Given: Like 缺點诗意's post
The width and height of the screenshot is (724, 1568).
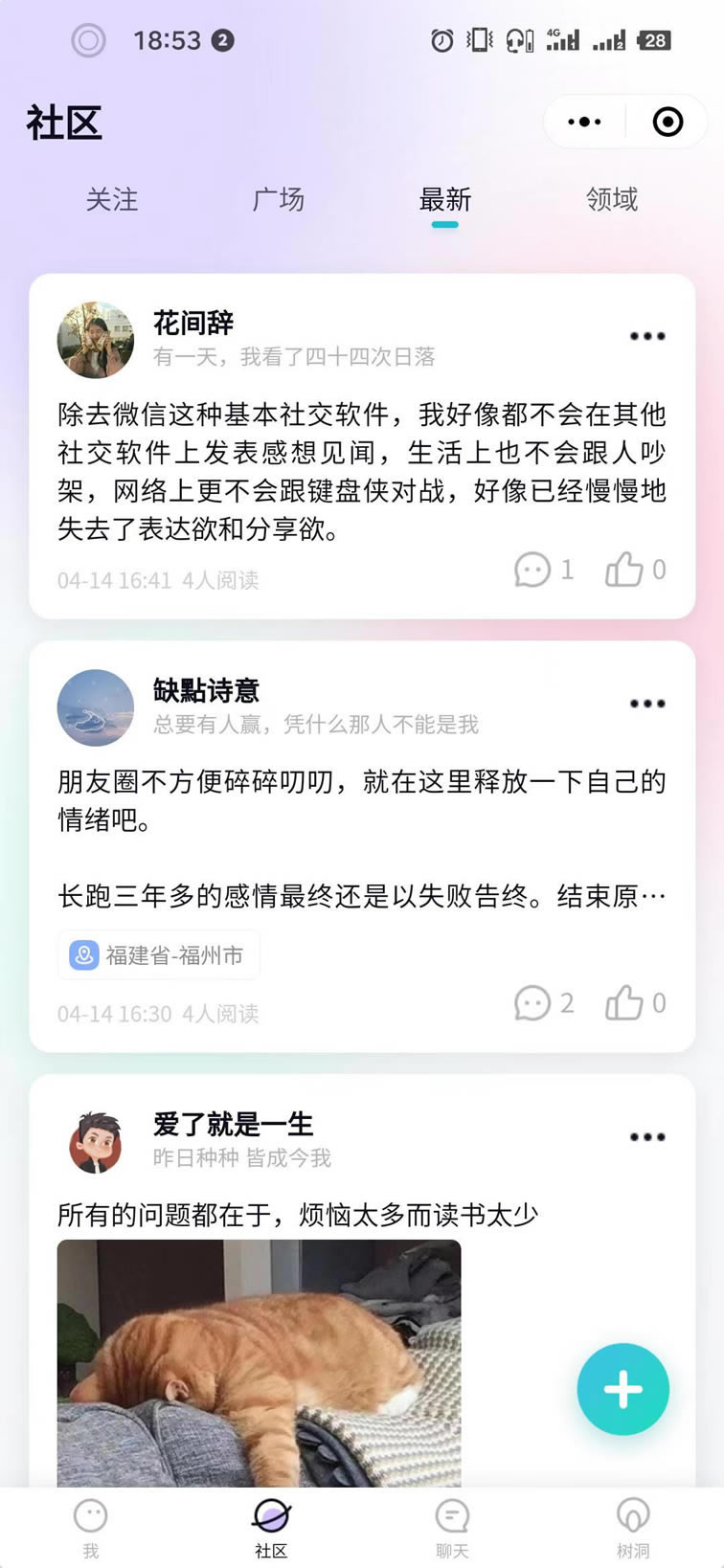Looking at the screenshot, I should pyautogui.click(x=636, y=1003).
